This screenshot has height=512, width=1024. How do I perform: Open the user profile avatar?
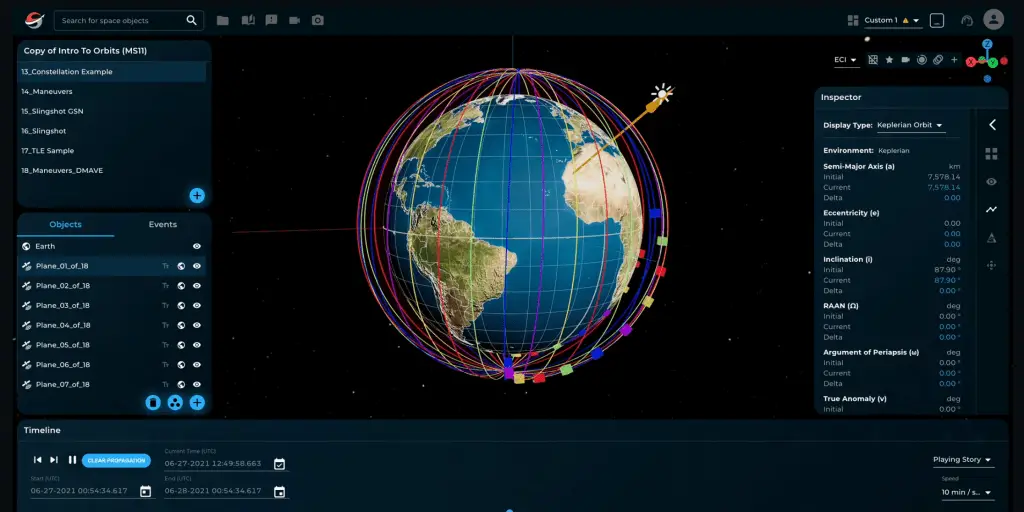(x=993, y=20)
